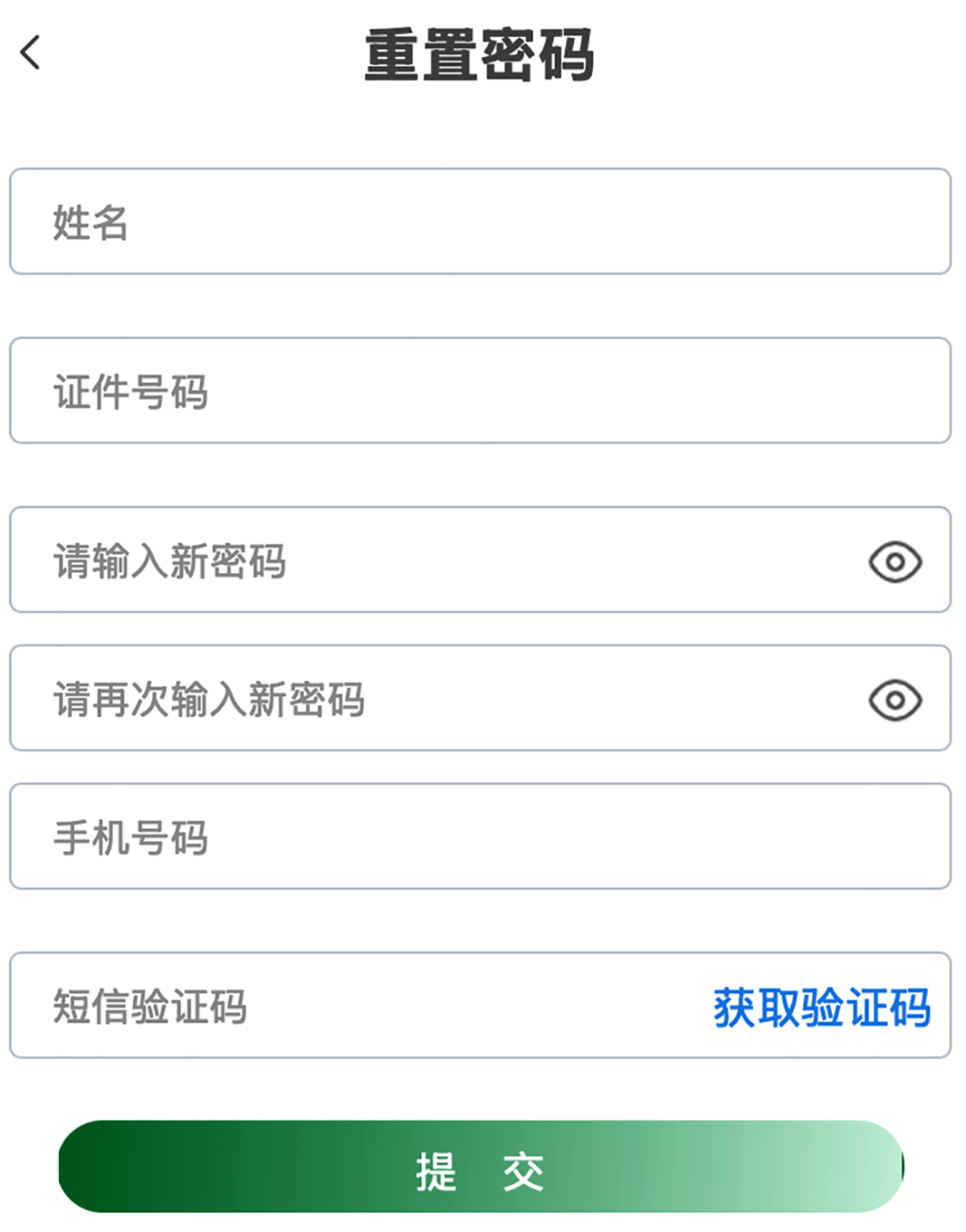Screen dimensions: 966x1232
Task: Tap the 证件号码 text field
Action: click(x=479, y=391)
